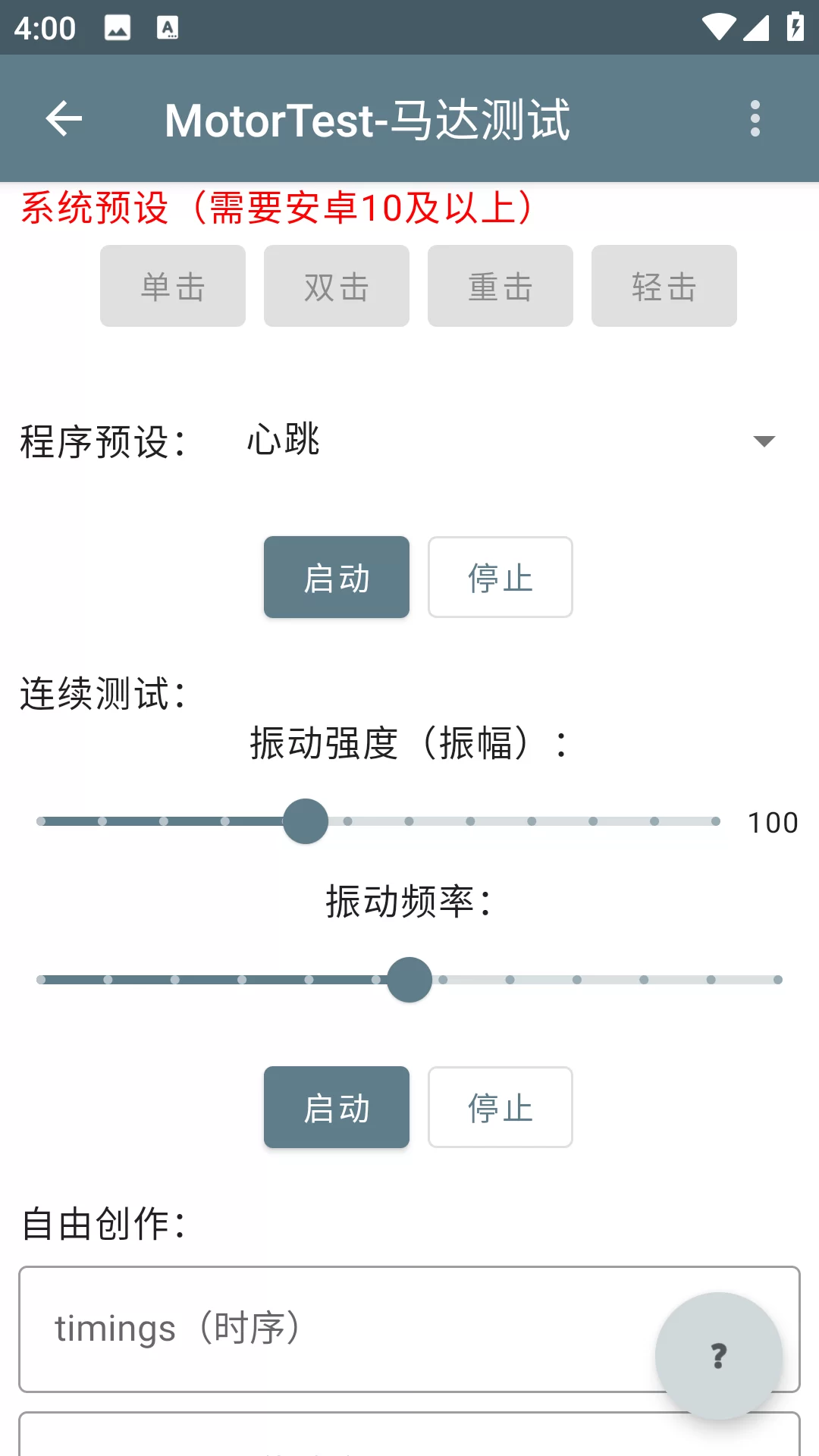Tap the 双击 system preset button
Viewport: 819px width, 1456px height.
[336, 285]
